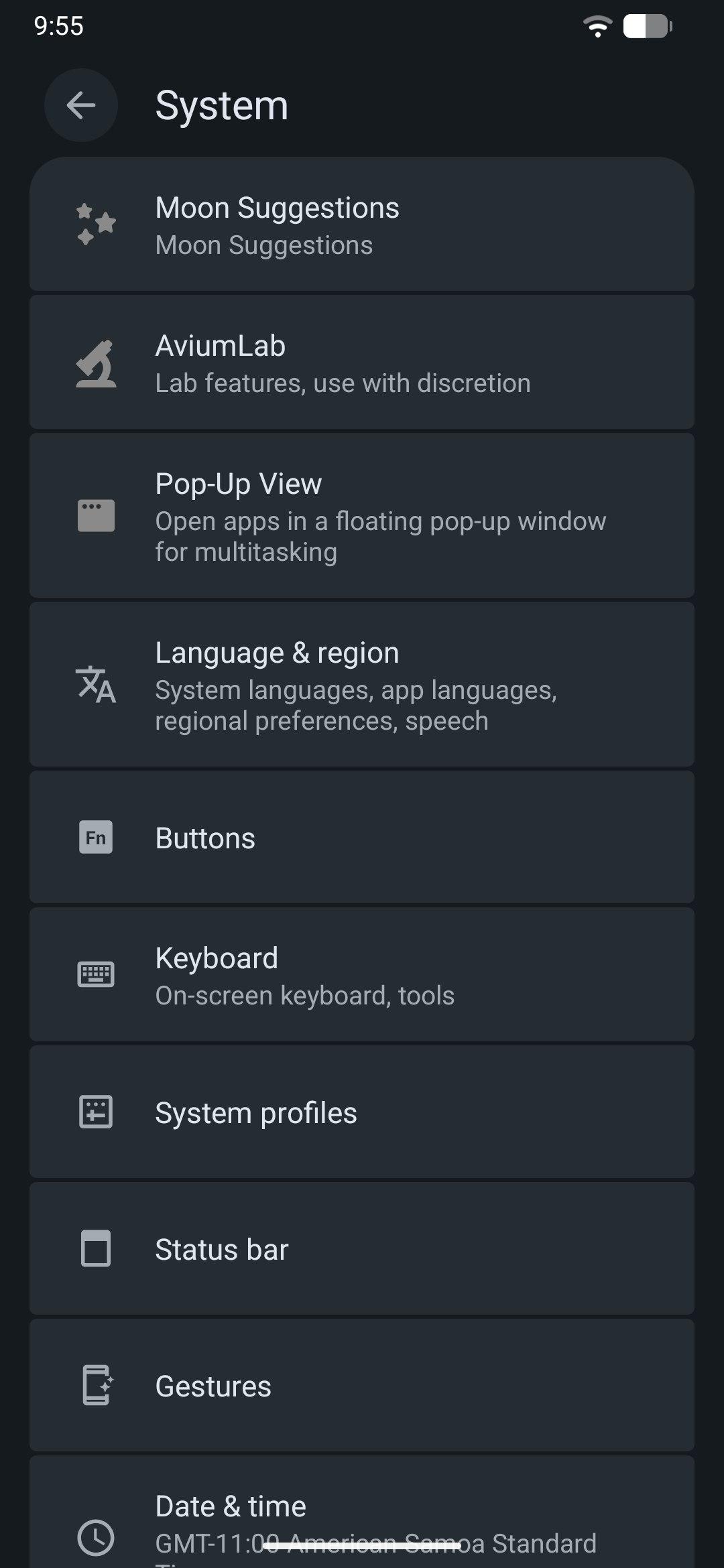Open System profiles

[362, 1113]
